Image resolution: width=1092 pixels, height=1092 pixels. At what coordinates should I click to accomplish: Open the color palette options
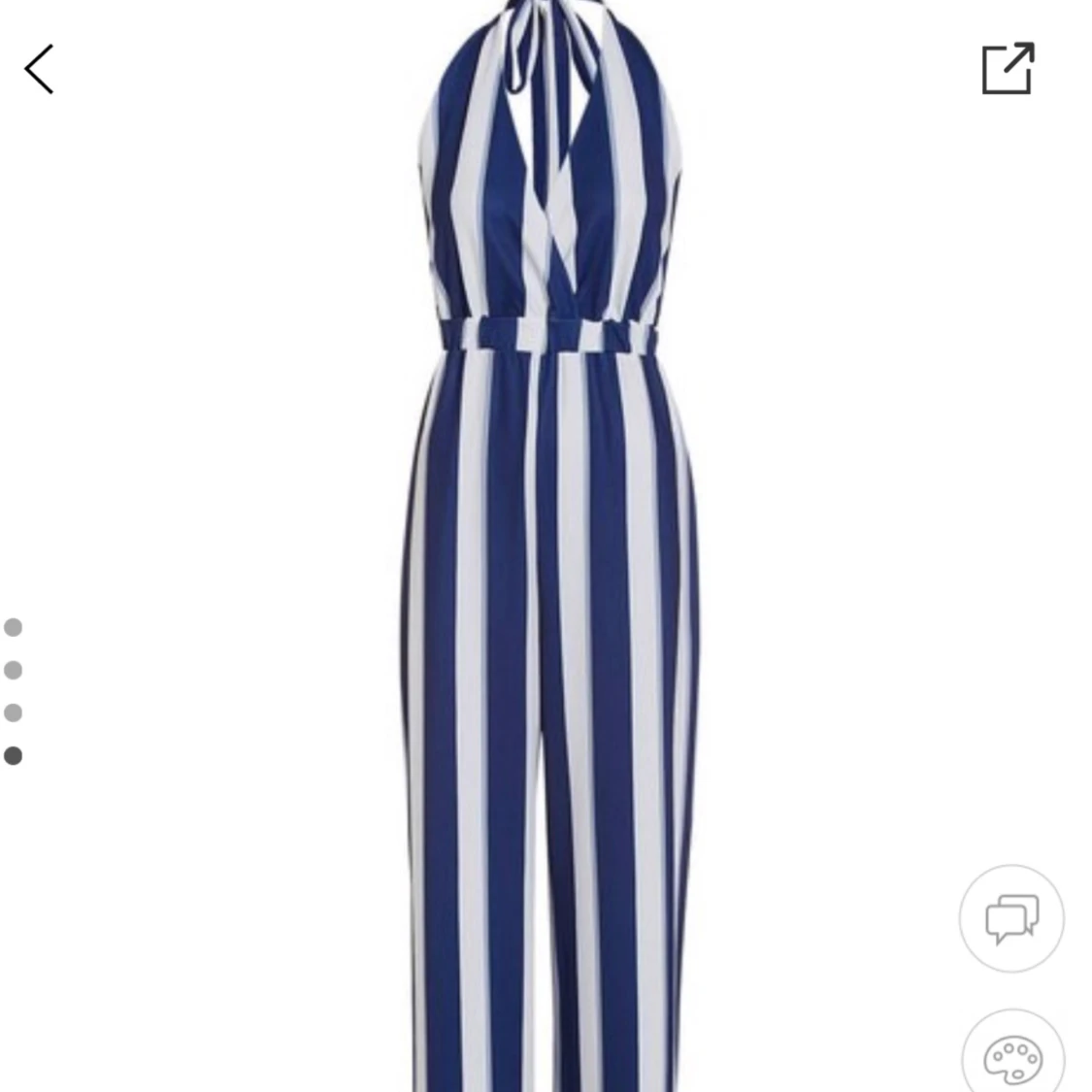point(1011,1056)
